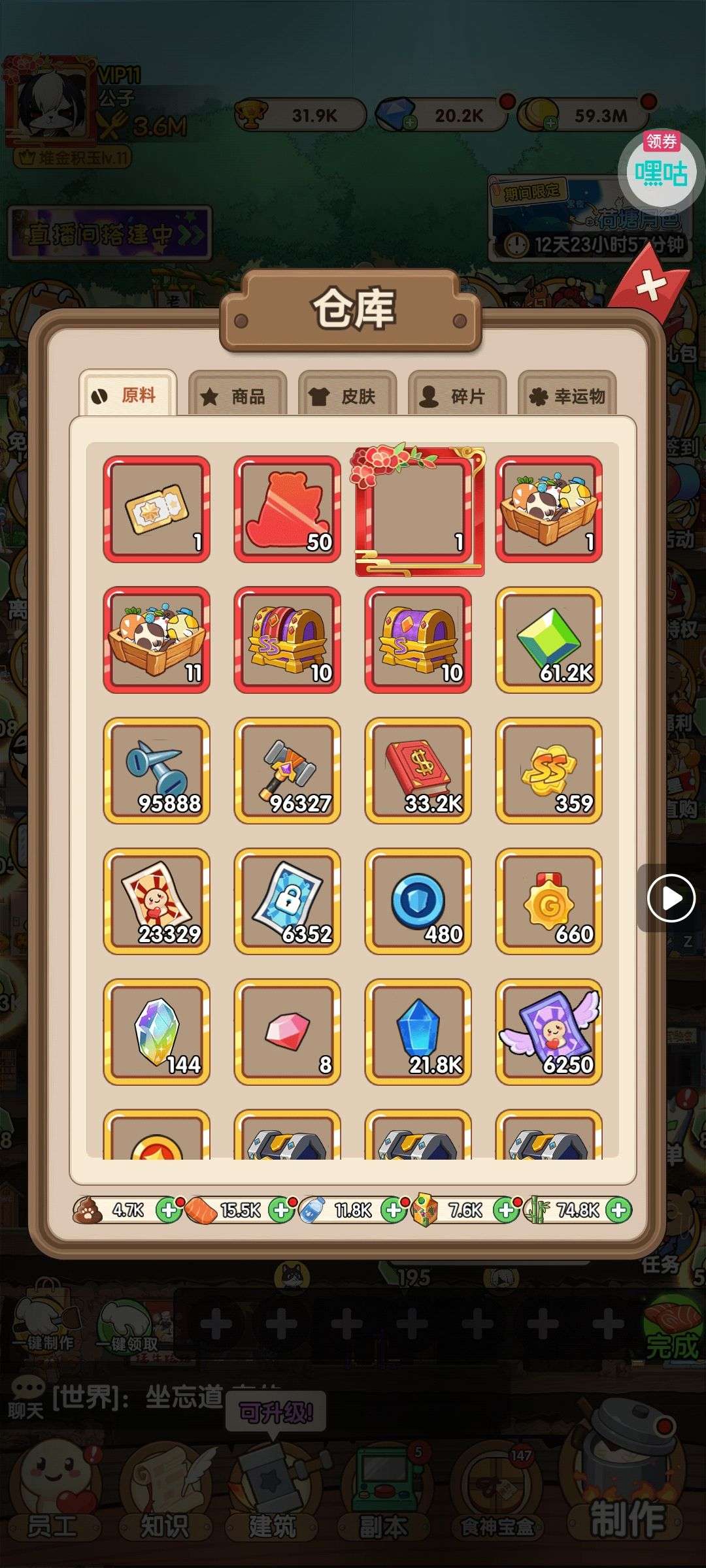Select the blue lock card 6352
The height and width of the screenshot is (1568, 706).
click(x=287, y=901)
